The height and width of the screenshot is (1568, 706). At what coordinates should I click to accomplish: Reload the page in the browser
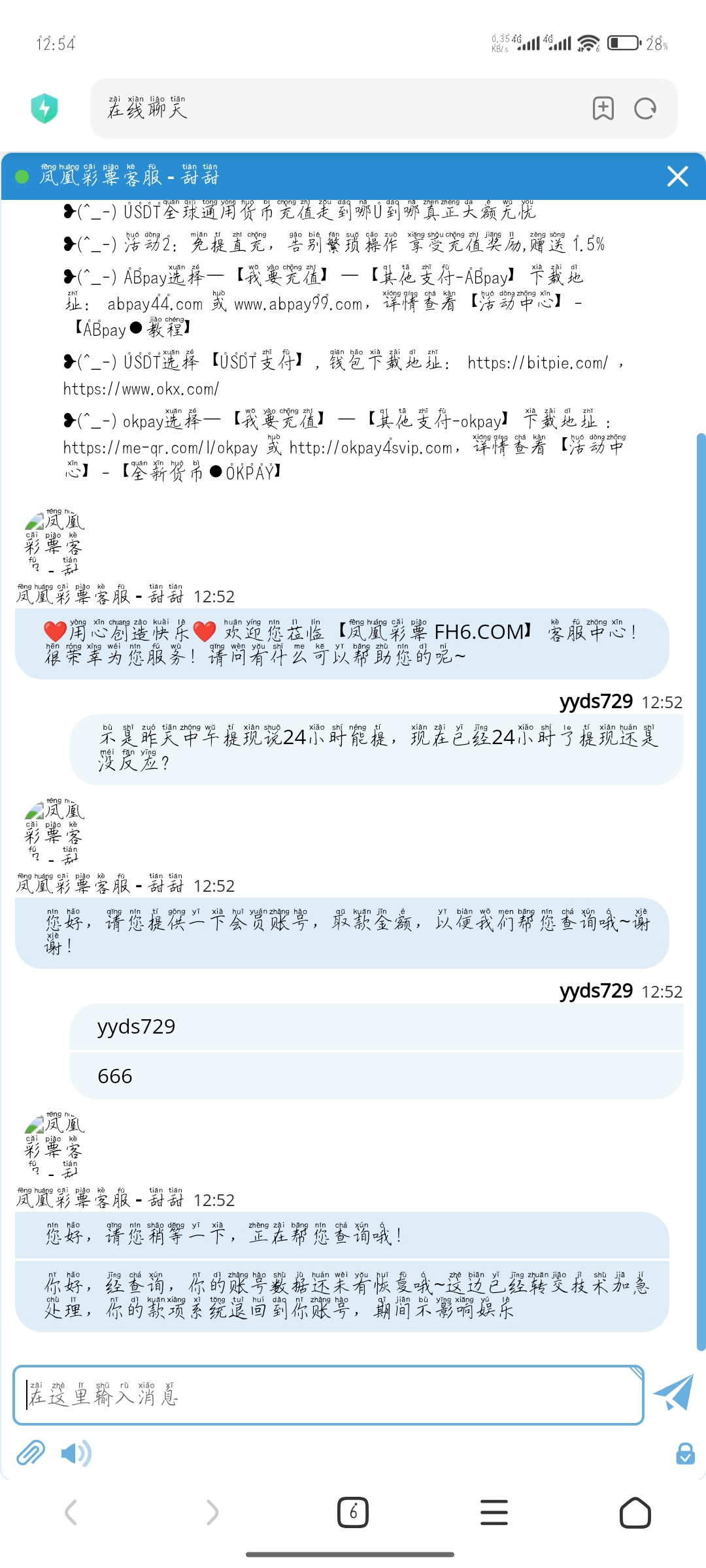[645, 108]
